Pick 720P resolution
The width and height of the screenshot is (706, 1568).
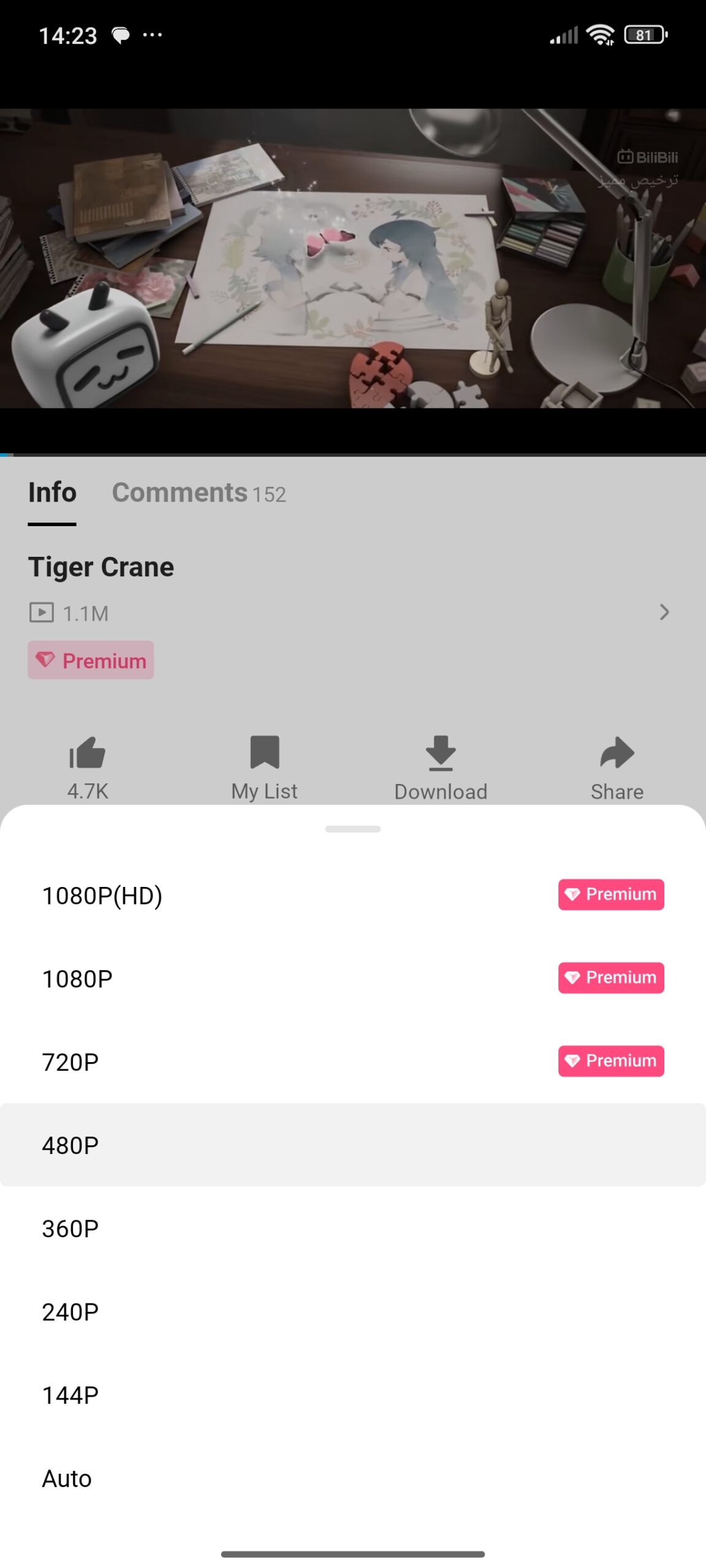click(353, 1061)
